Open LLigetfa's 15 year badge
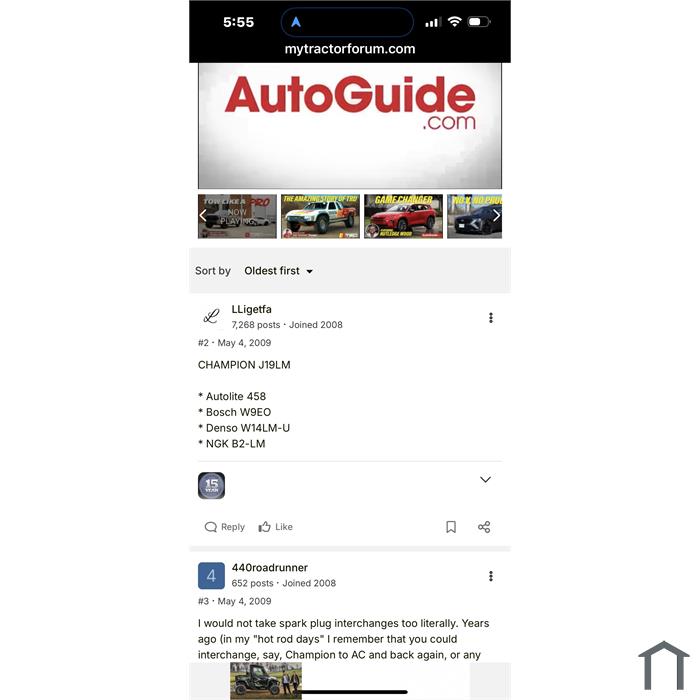Image resolution: width=700 pixels, height=700 pixels. point(211,486)
